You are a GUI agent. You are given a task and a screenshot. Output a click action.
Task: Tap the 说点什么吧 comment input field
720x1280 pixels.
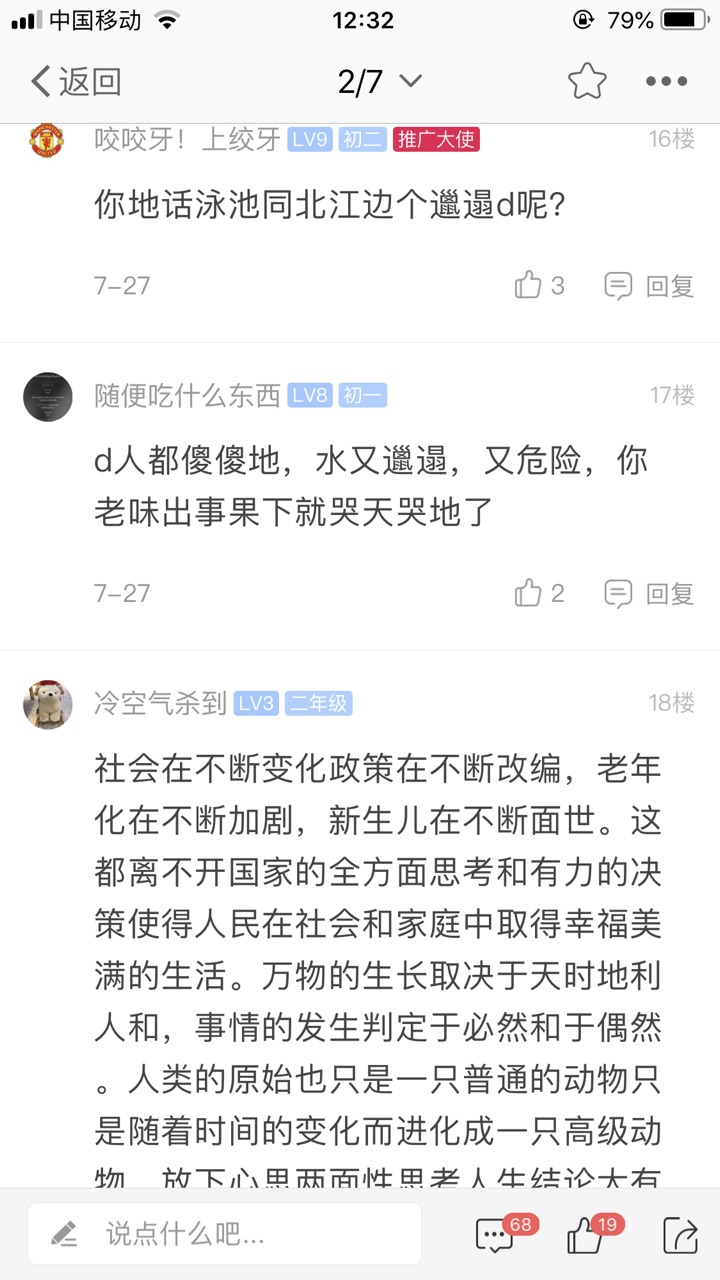pyautogui.click(x=225, y=1233)
